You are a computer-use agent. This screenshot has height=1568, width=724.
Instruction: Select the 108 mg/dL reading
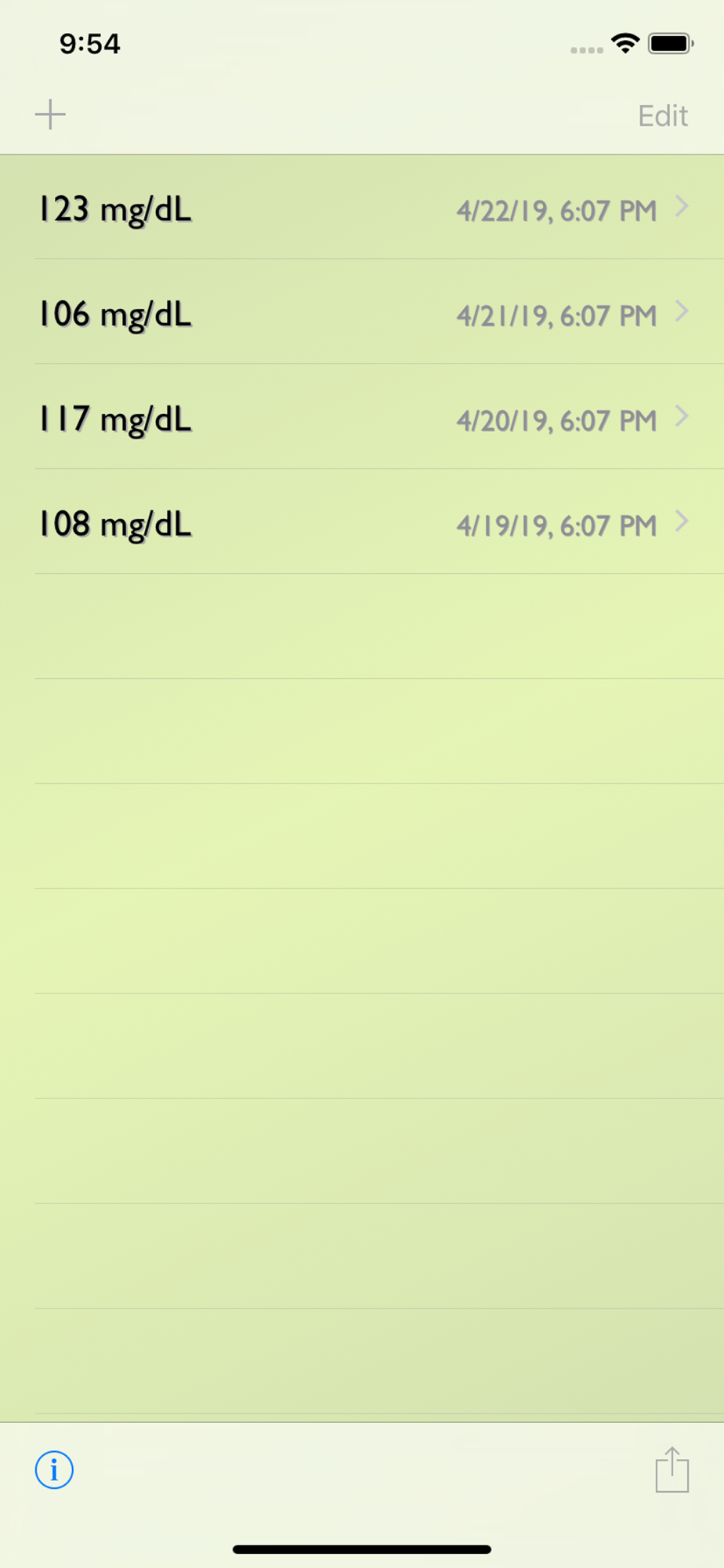pos(362,524)
